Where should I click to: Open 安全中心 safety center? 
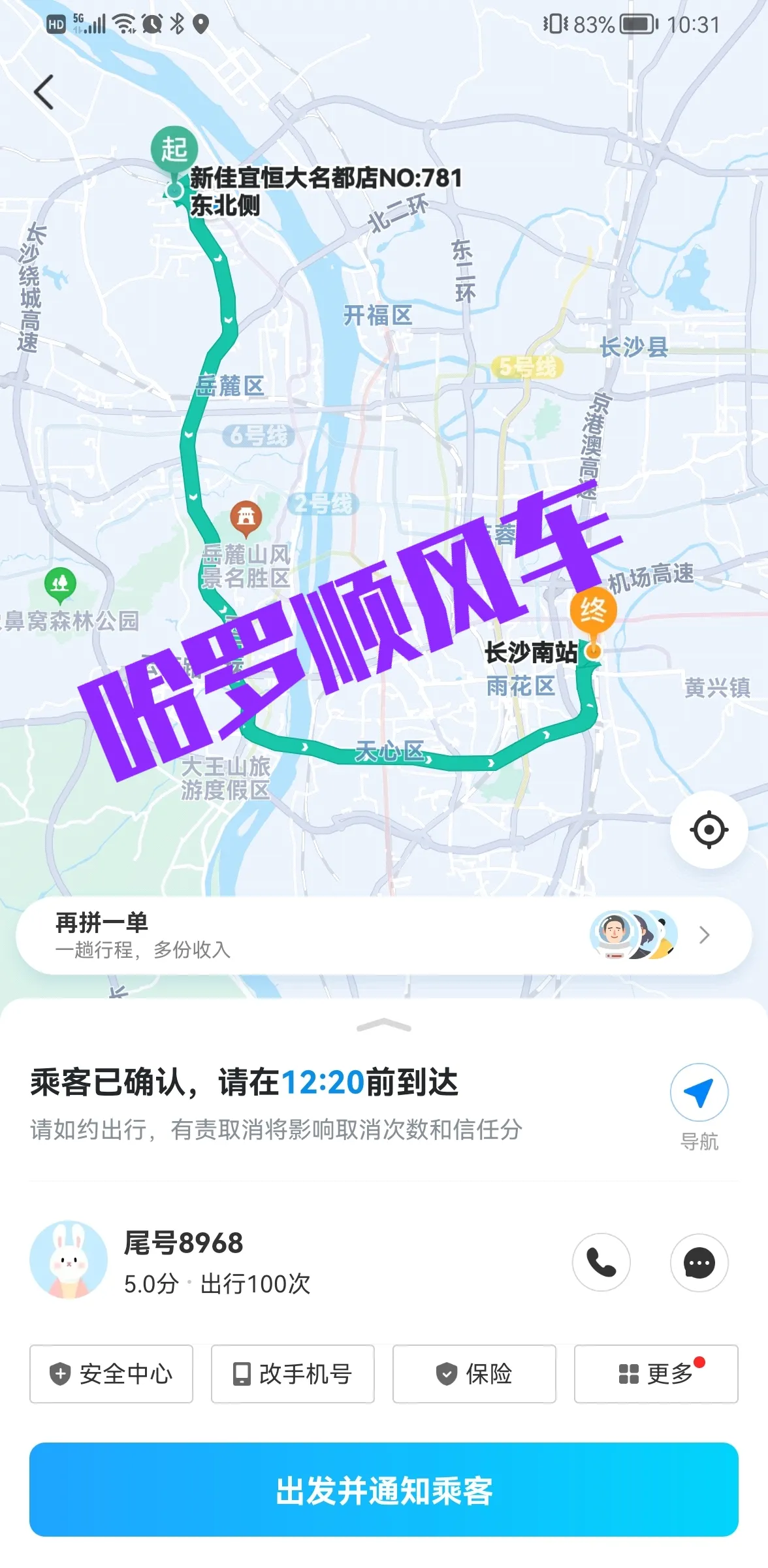coord(112,1373)
